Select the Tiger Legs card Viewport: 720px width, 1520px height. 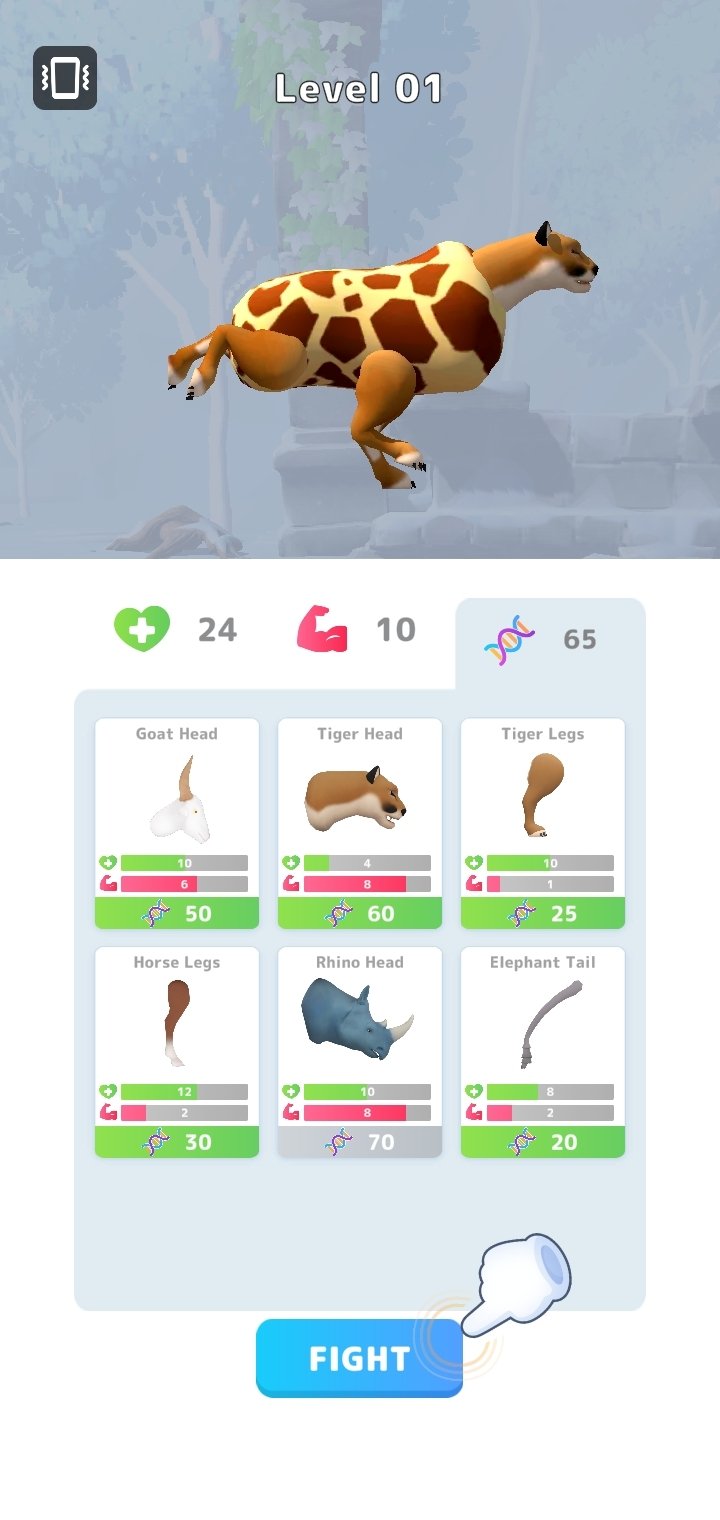coord(543,824)
